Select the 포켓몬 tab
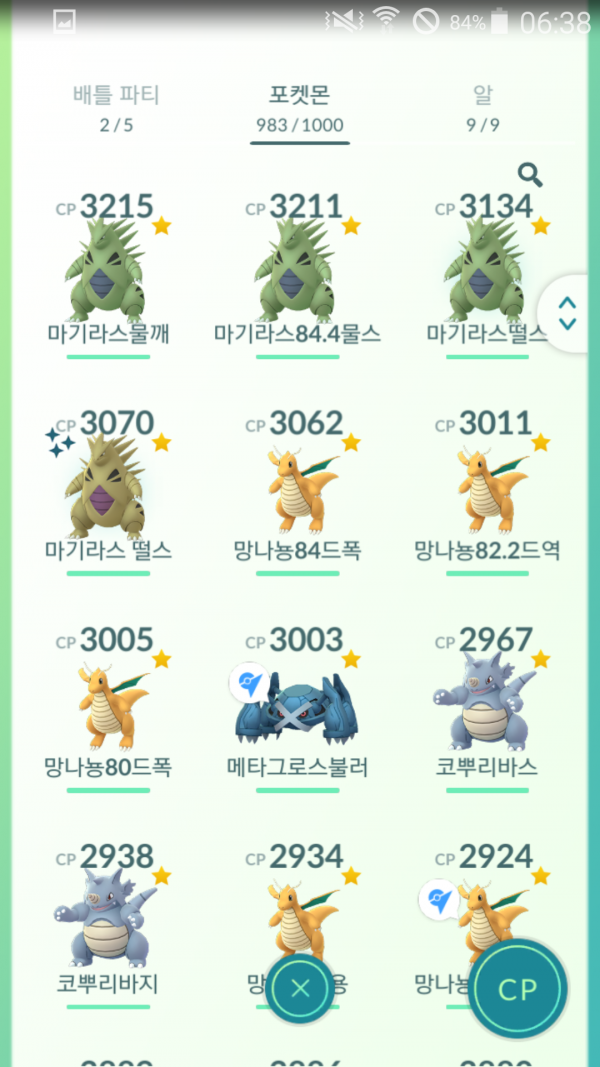600x1067 pixels. coord(299,108)
